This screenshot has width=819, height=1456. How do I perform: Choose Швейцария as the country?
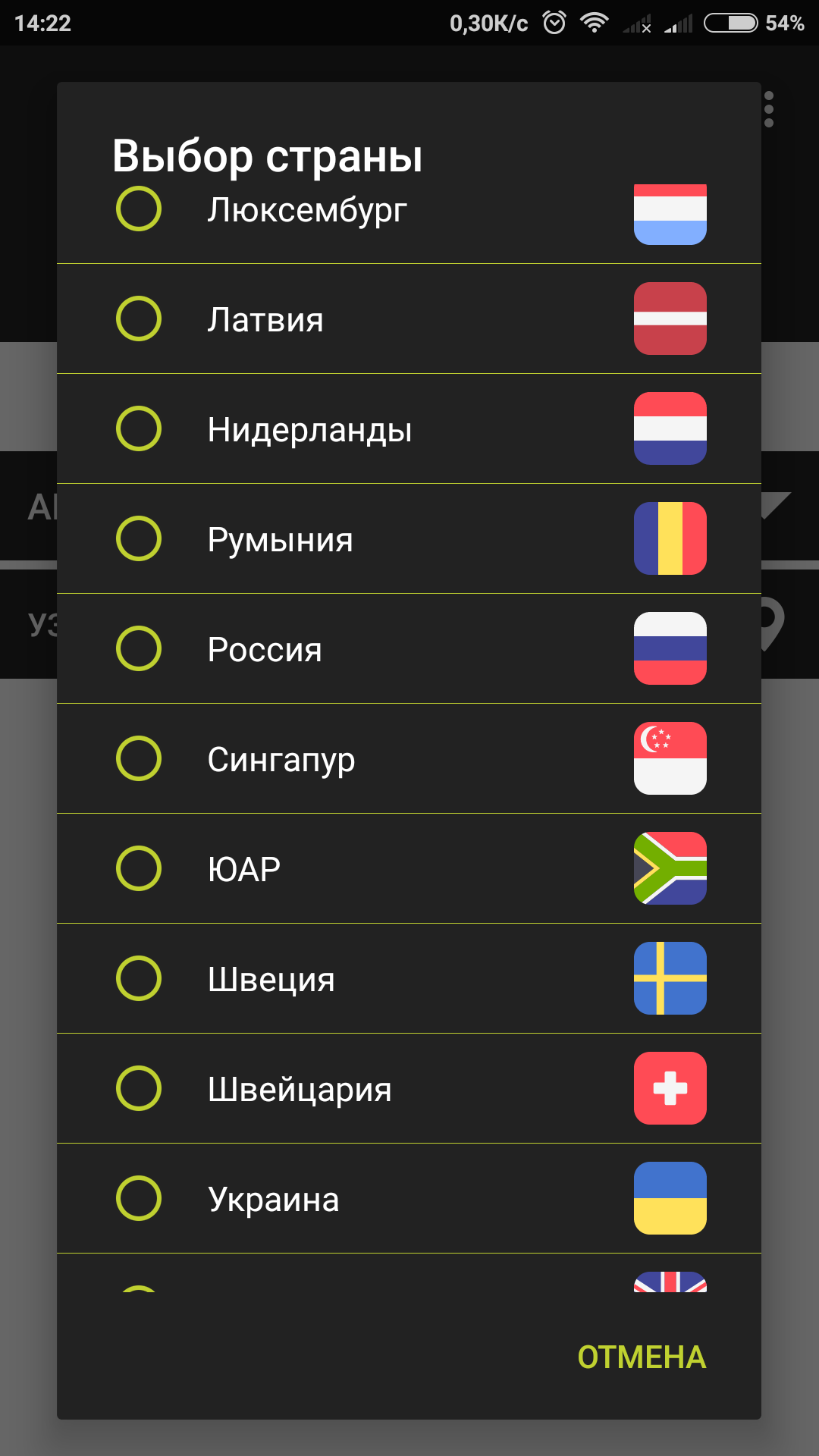click(x=409, y=1088)
